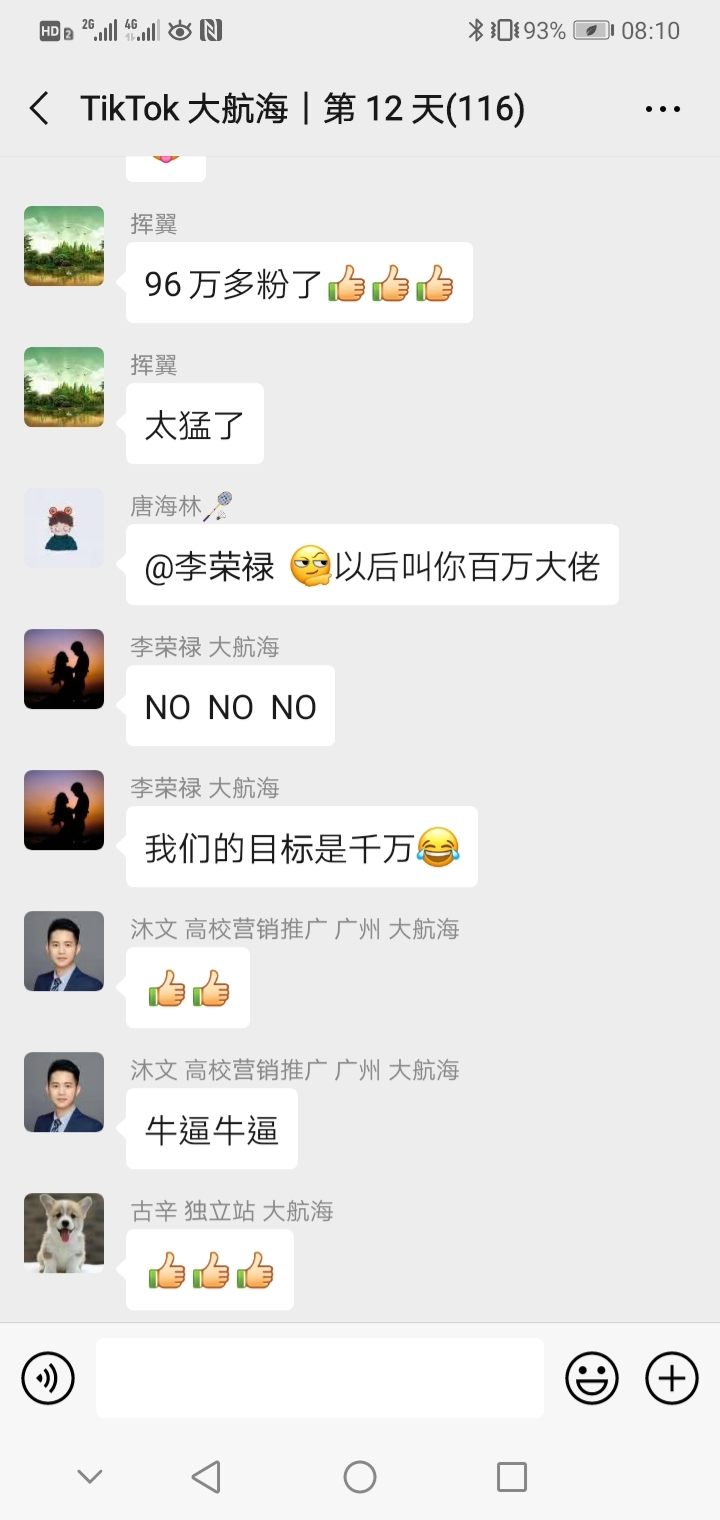Screen dimensions: 720x1520
Task: Open the plus attachments menu
Action: 671,1378
